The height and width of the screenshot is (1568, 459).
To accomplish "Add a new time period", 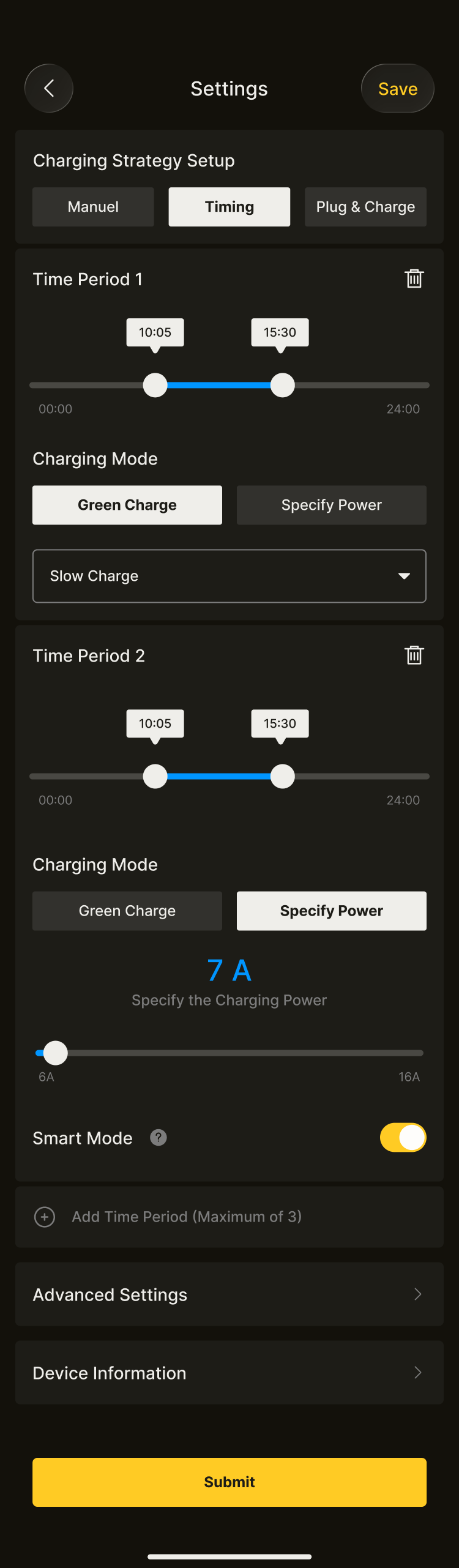I will 186,1217.
